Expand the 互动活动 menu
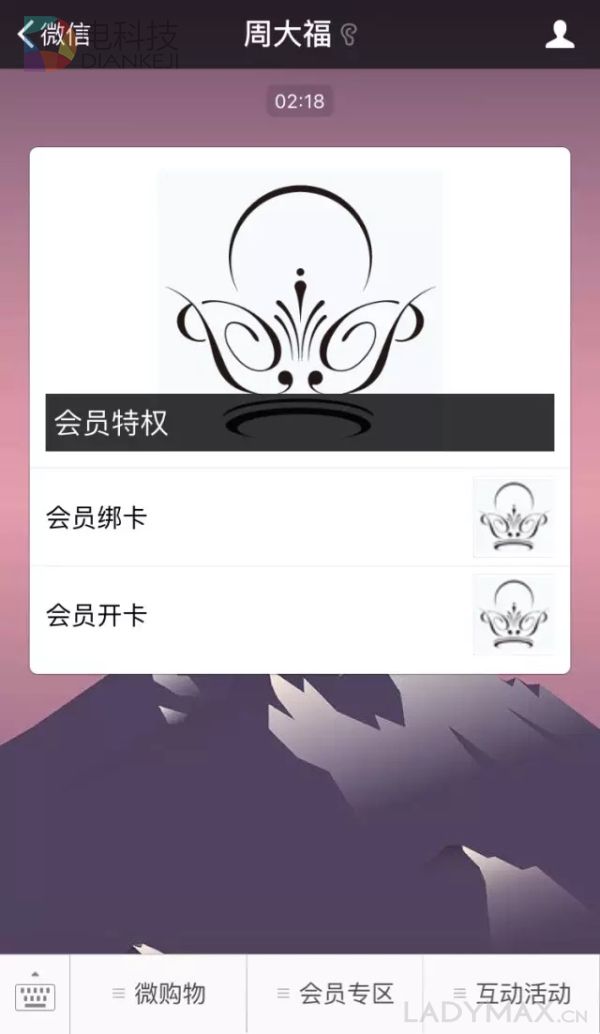 point(512,994)
